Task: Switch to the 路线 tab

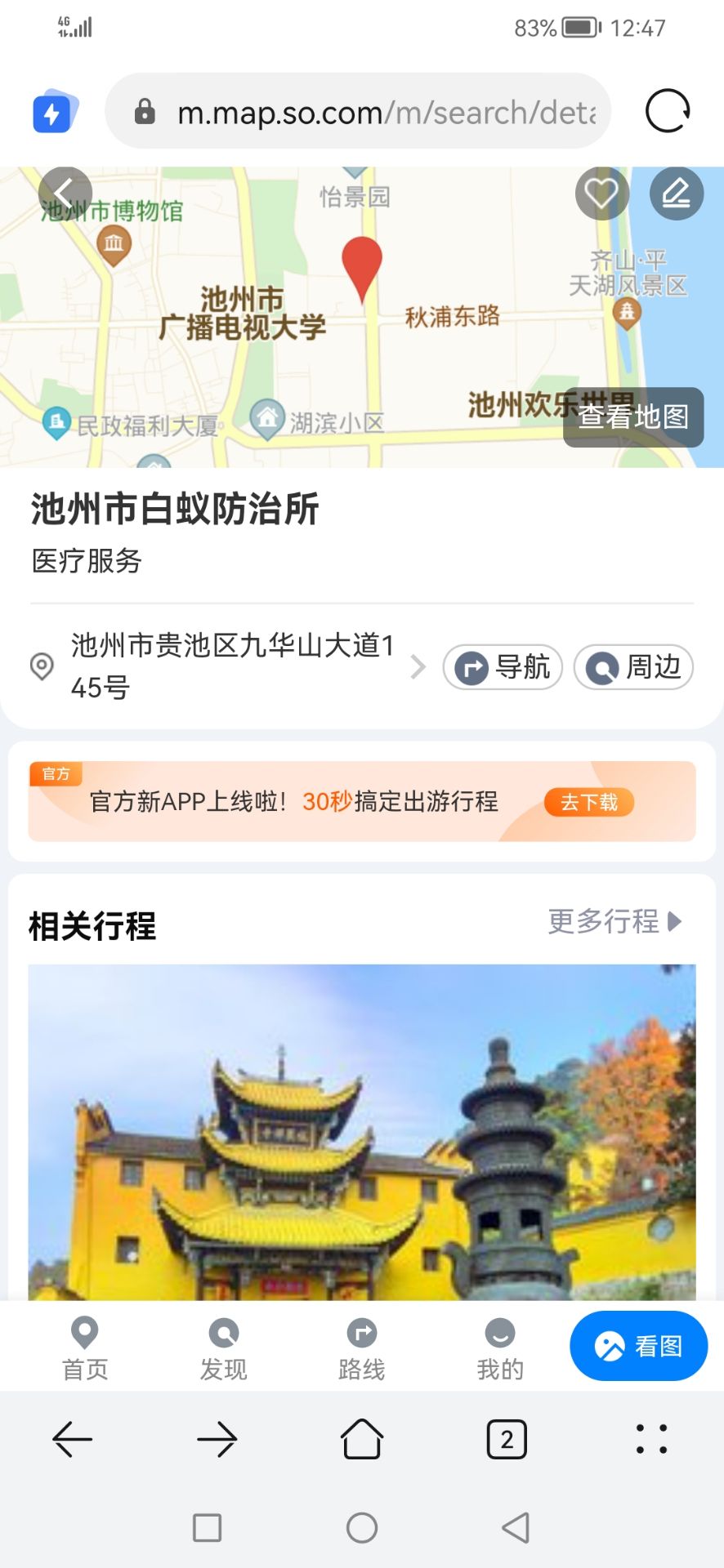Action: [361, 1347]
